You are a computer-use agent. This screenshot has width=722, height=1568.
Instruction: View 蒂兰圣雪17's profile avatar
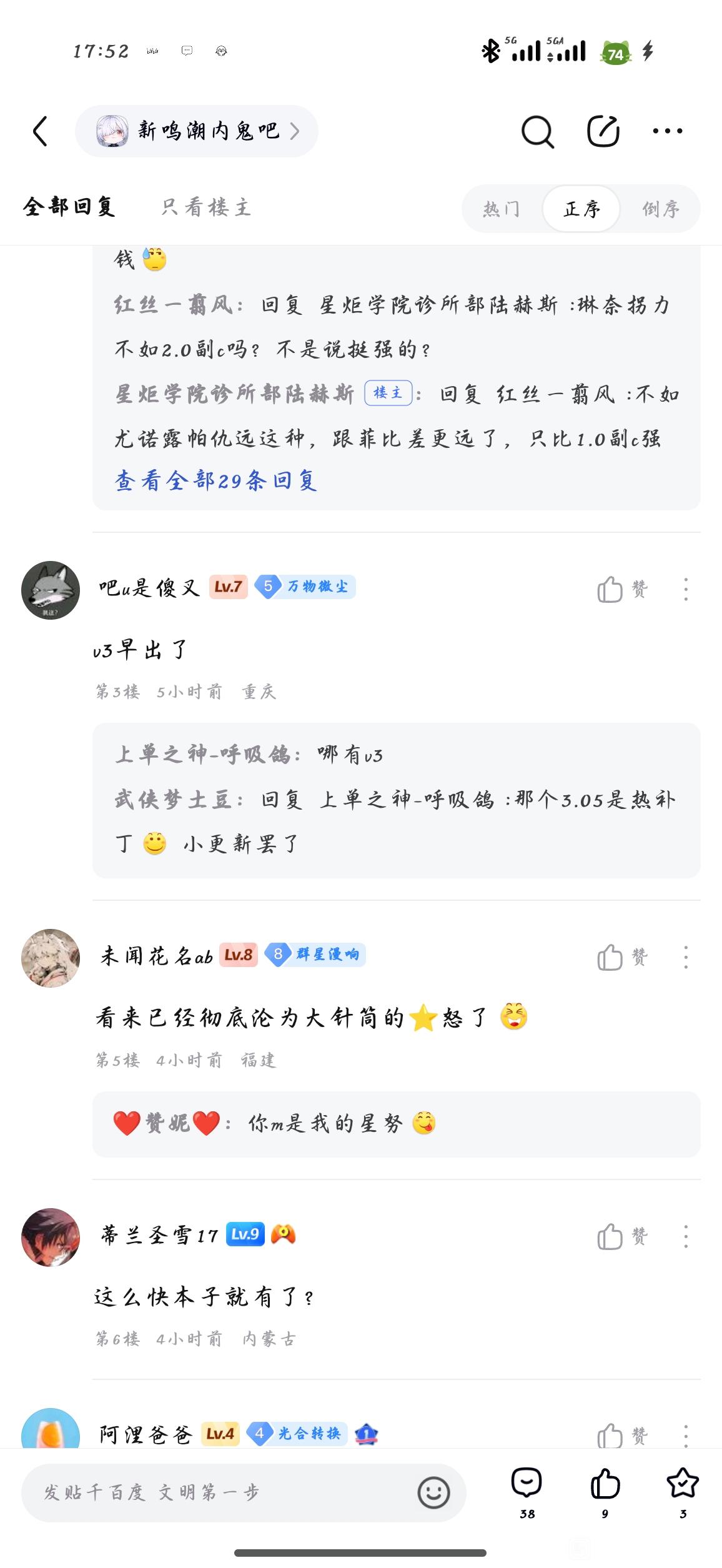51,1237
